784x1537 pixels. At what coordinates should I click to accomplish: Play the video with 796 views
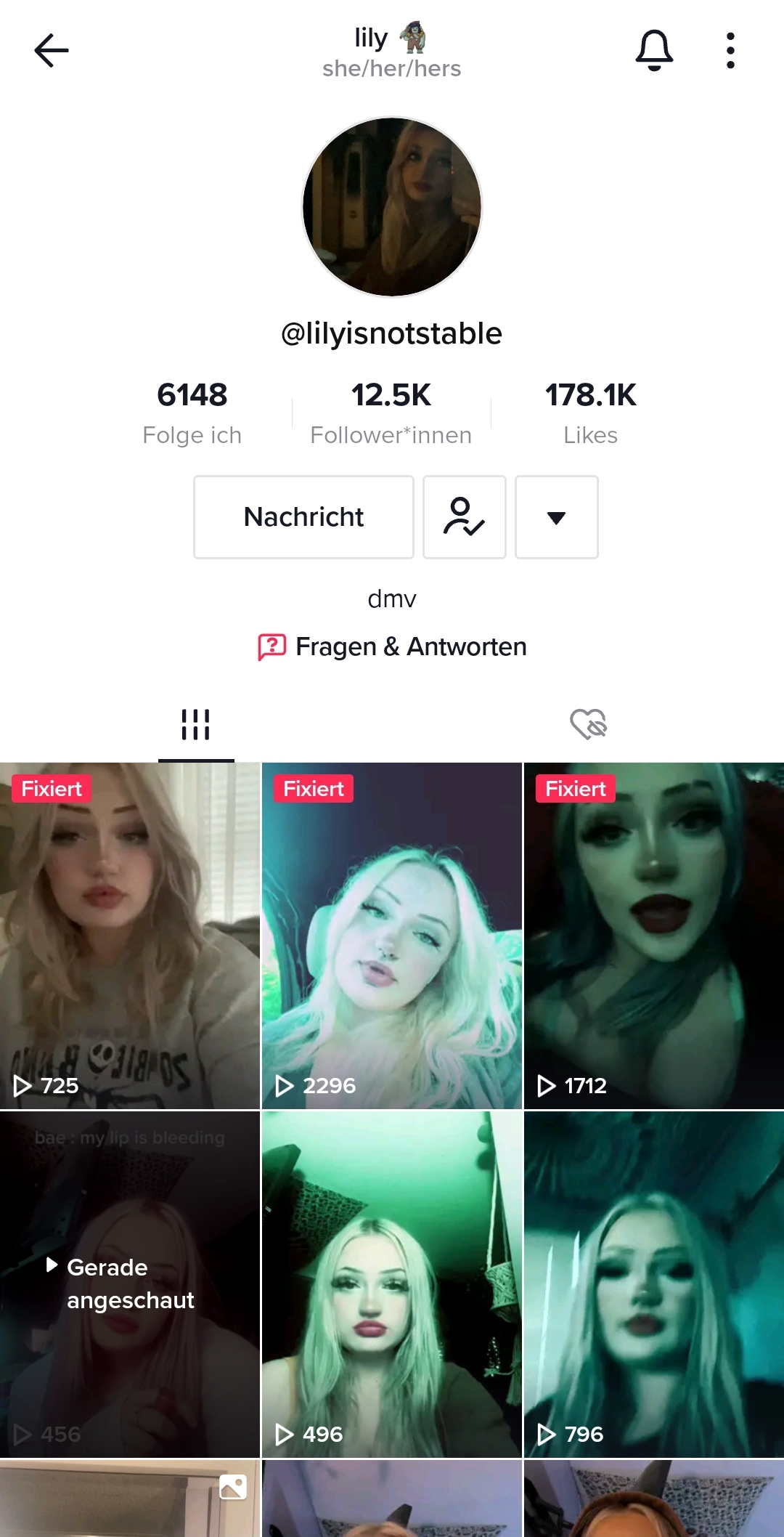coord(654,1284)
